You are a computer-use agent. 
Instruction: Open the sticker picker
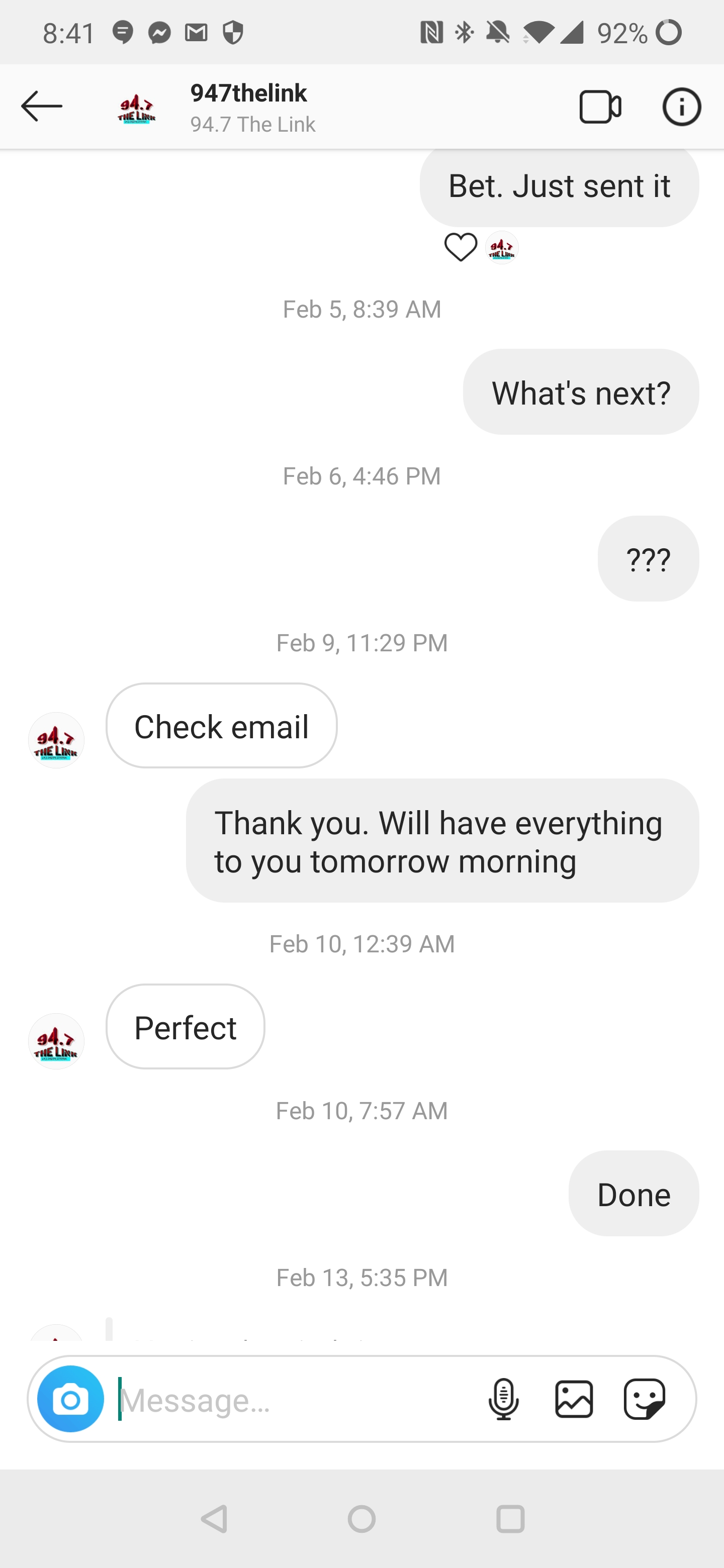click(644, 1399)
